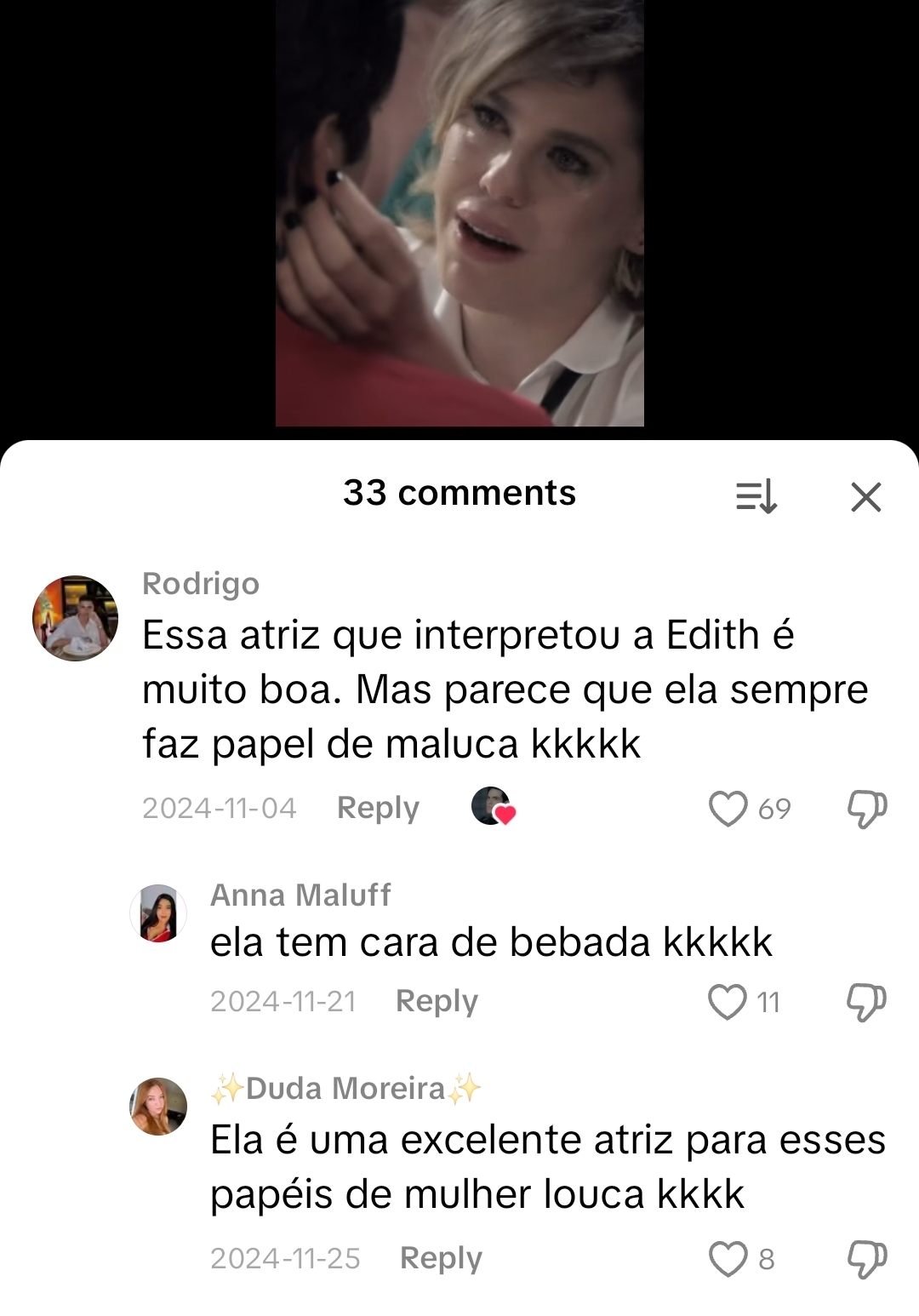Dislike Anna Maluff's comment
Screen dimensions: 919x1316
[x=866, y=1002]
